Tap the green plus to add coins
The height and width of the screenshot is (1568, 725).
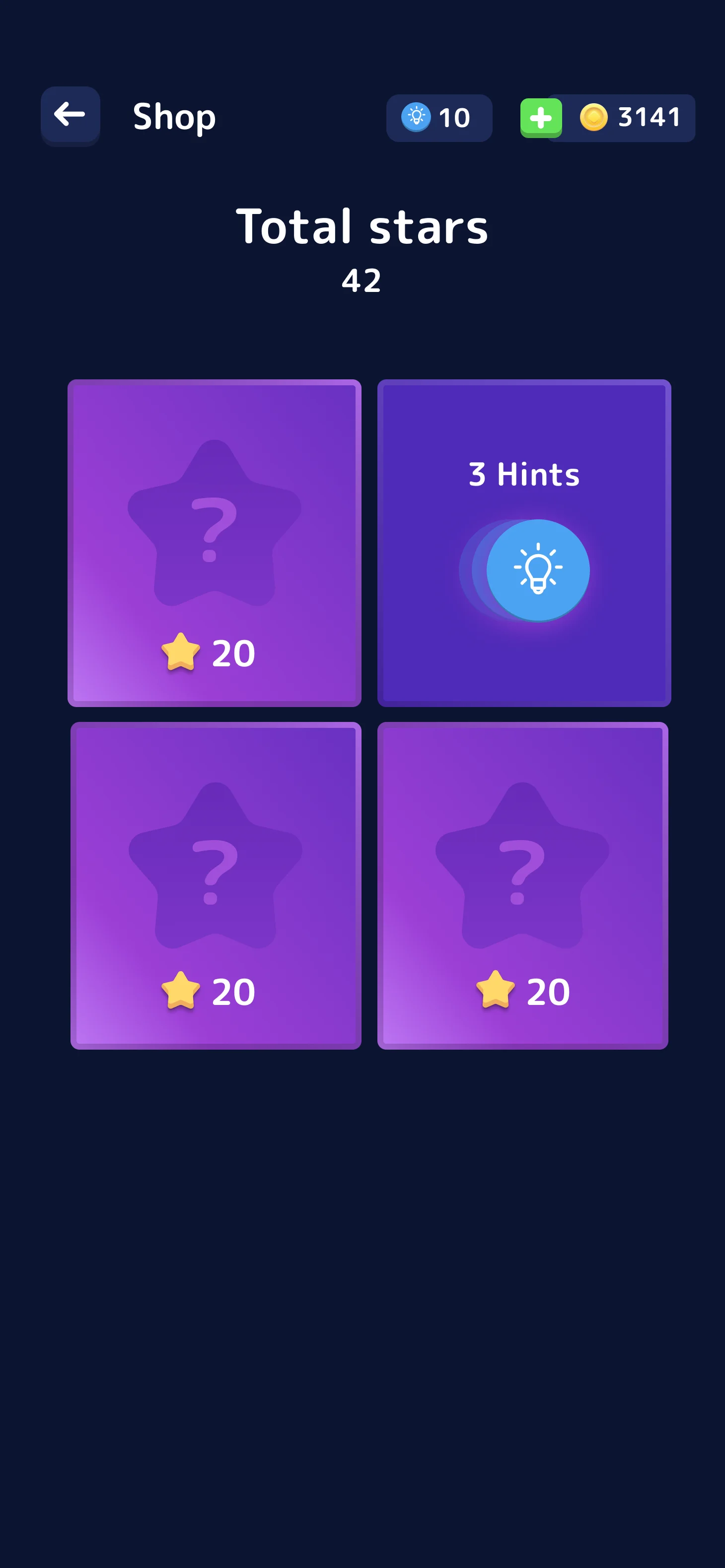click(541, 118)
